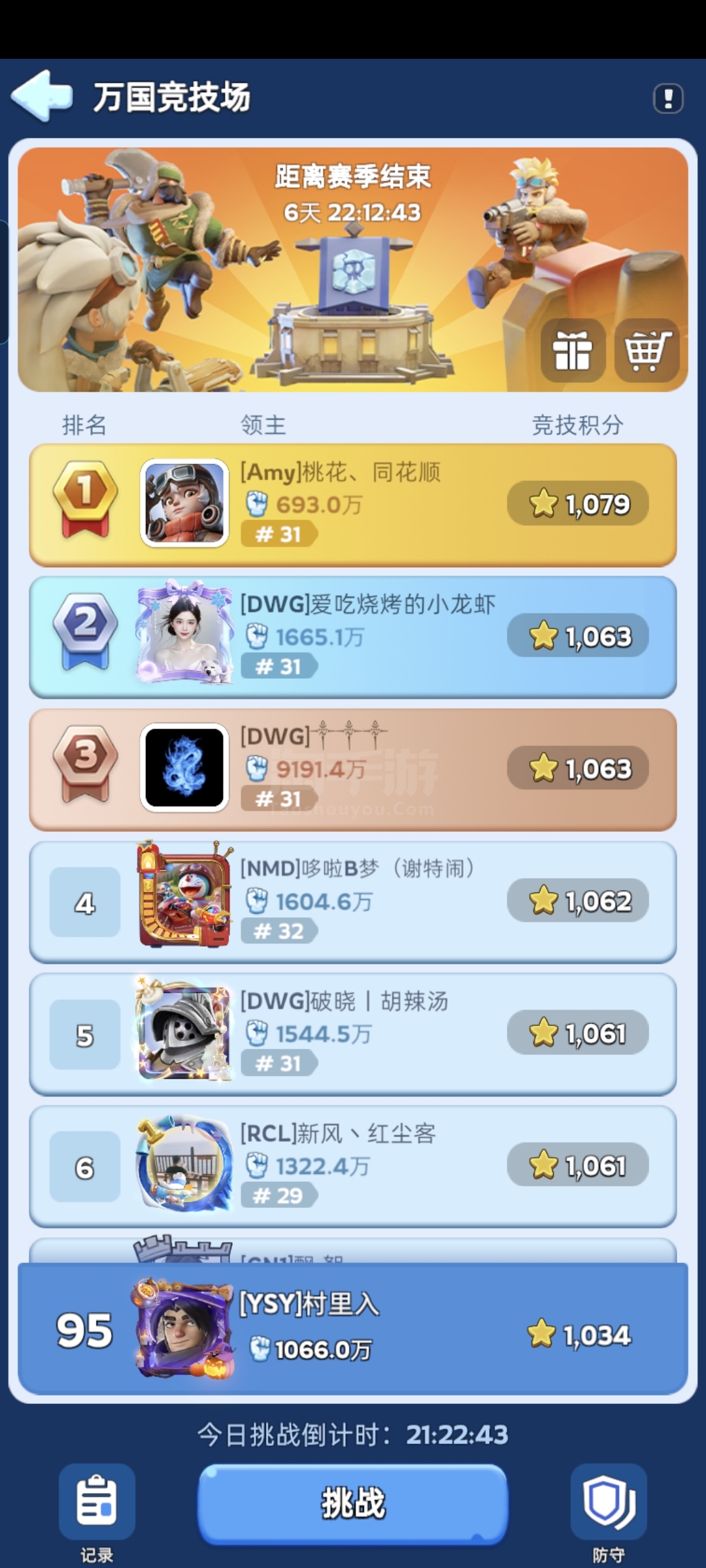Open the 记录 battle records
The height and width of the screenshot is (1568, 706).
(x=97, y=1511)
